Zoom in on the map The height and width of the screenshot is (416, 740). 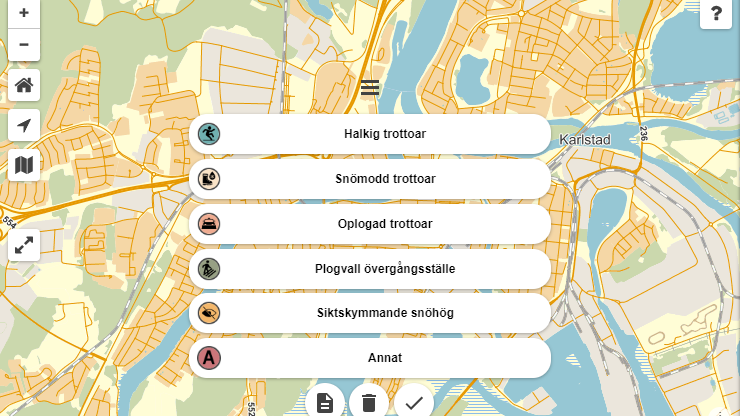pos(24,15)
